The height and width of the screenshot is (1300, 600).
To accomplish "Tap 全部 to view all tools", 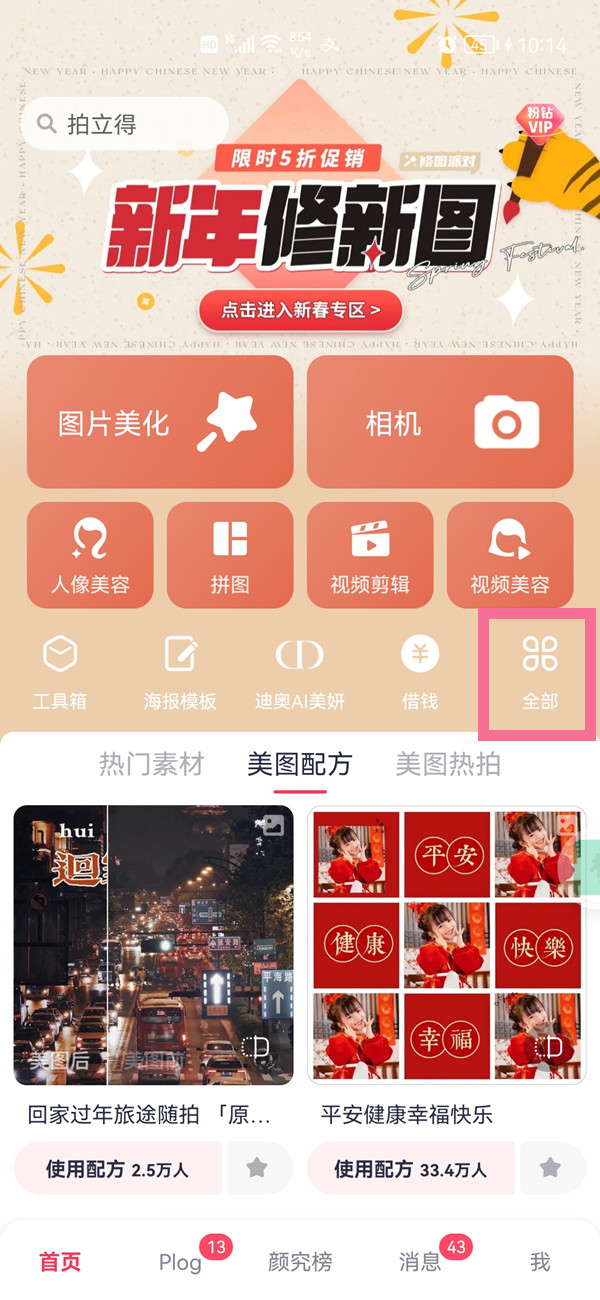I will pos(540,673).
